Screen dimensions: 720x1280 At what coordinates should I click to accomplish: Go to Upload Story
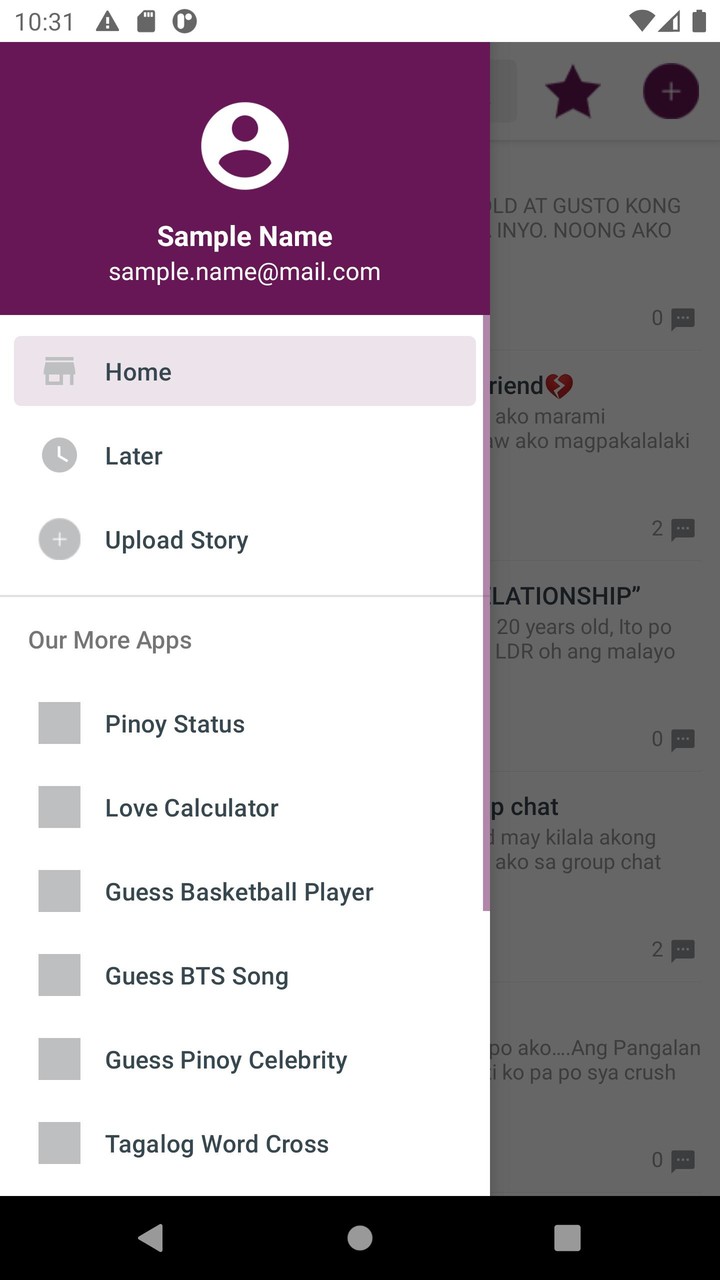pos(244,540)
